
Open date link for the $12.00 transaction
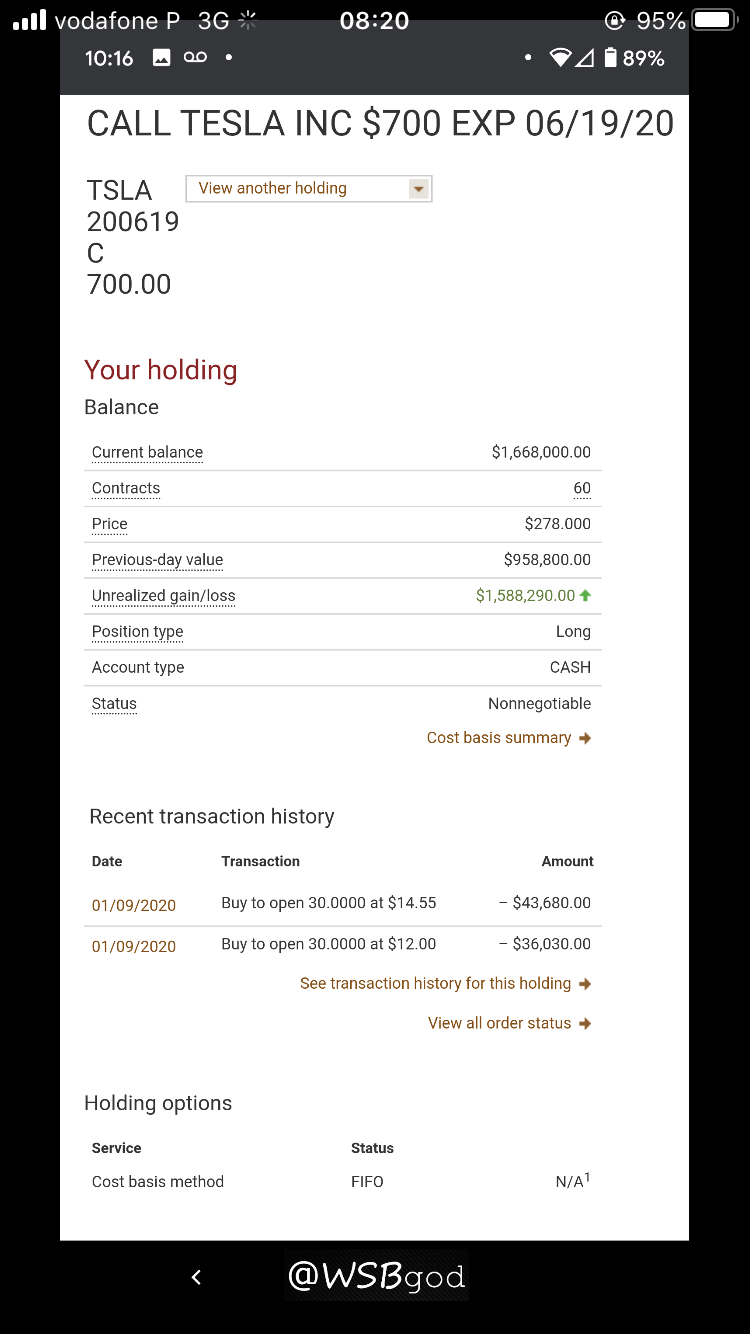point(134,946)
